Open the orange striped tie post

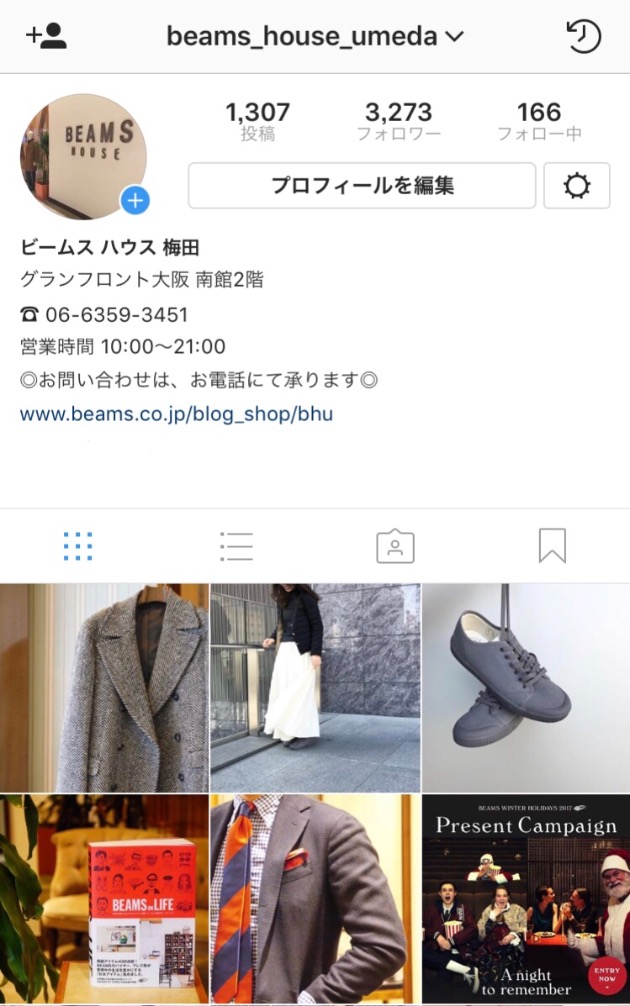315,898
